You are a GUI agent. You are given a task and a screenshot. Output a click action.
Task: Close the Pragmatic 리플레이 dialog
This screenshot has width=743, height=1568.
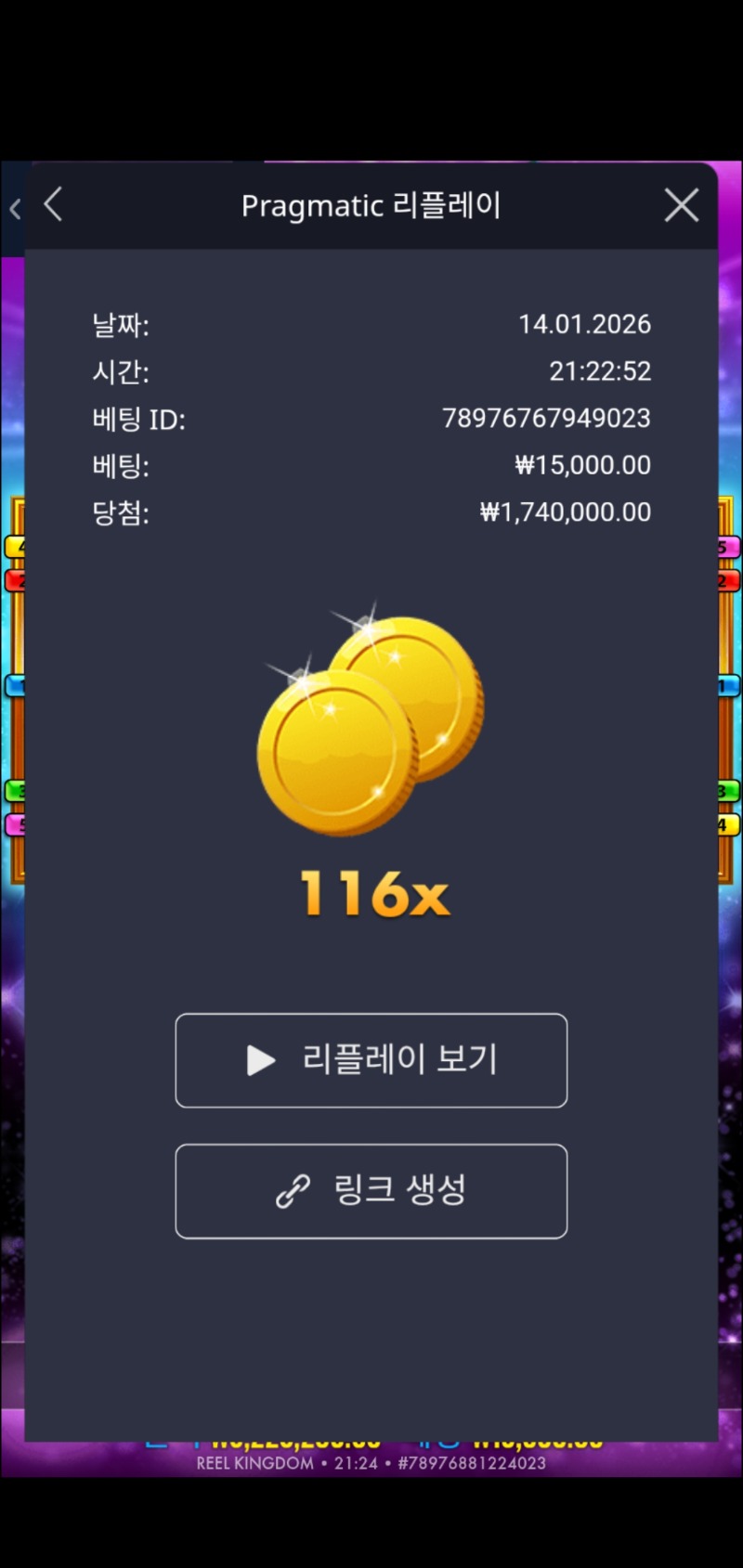[x=682, y=205]
